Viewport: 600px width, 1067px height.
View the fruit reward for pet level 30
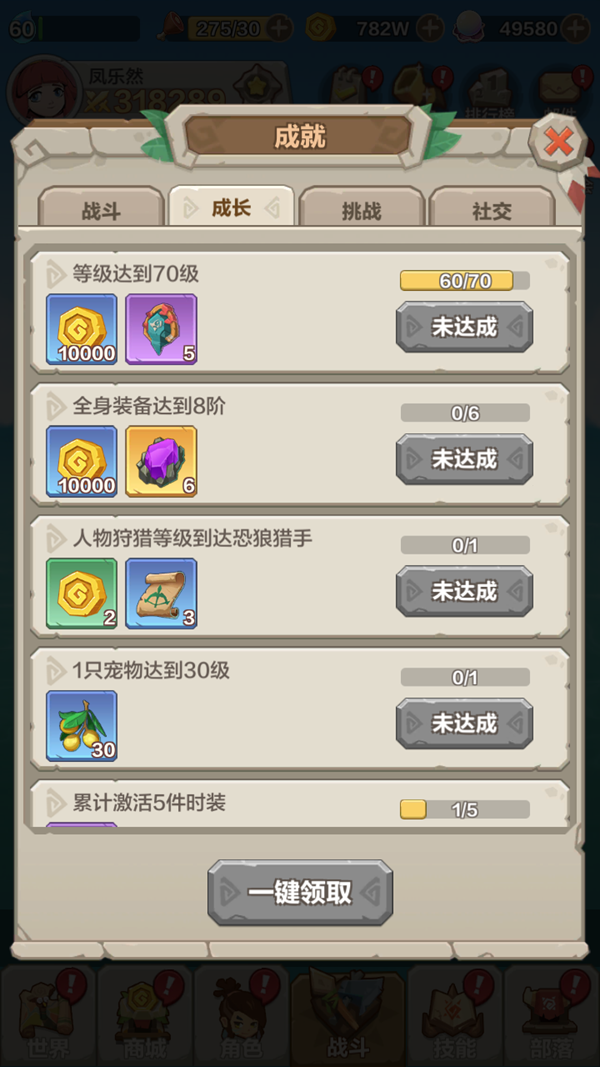click(82, 725)
